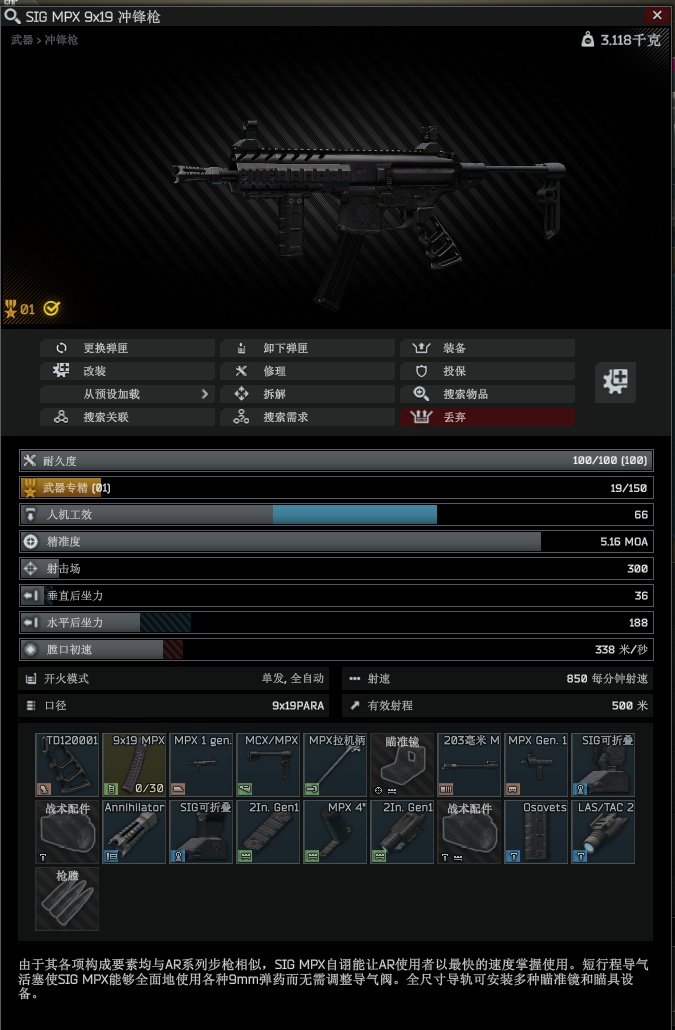Open the large modding icon beside the actions
This screenshot has height=1030, width=675.
(615, 382)
